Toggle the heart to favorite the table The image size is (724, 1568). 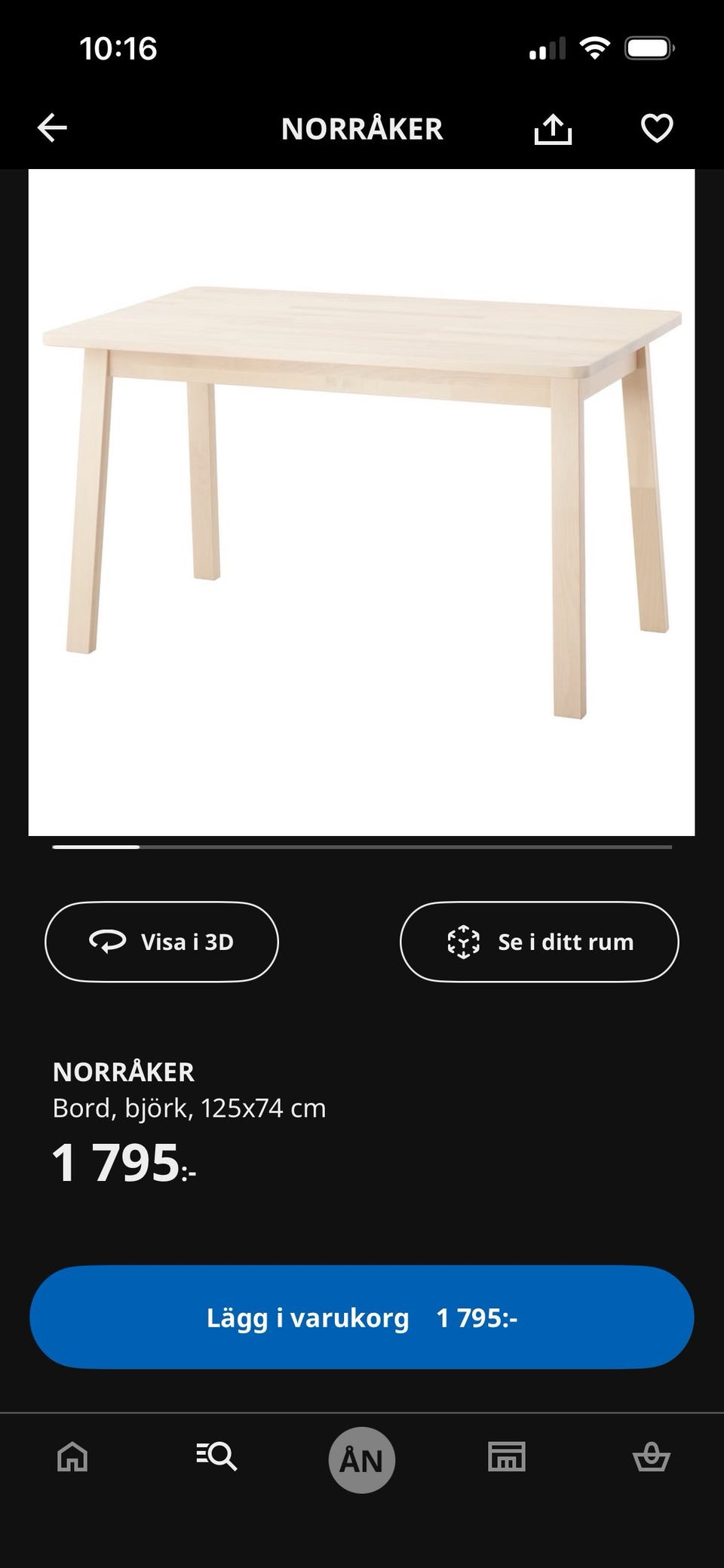point(657,128)
